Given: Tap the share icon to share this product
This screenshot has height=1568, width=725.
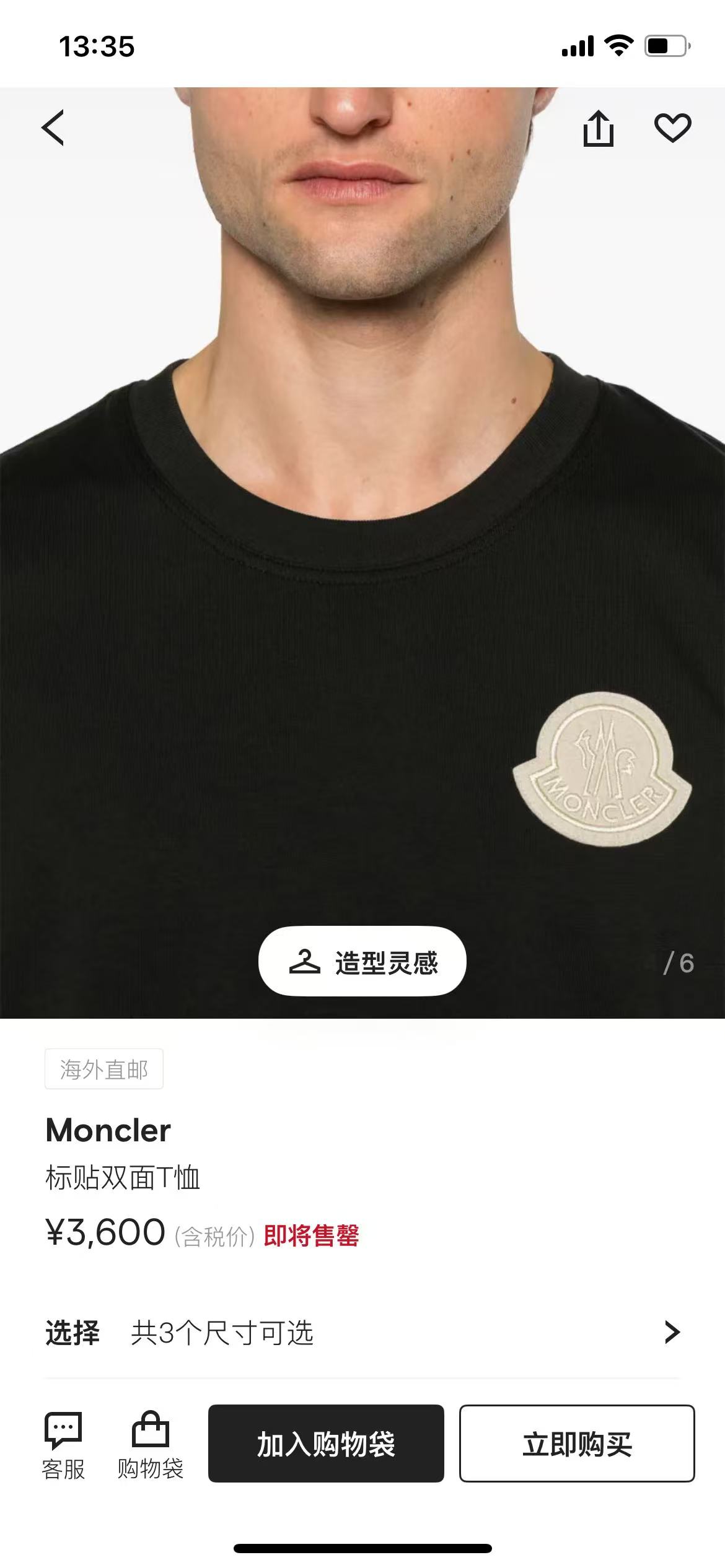Looking at the screenshot, I should 599,128.
